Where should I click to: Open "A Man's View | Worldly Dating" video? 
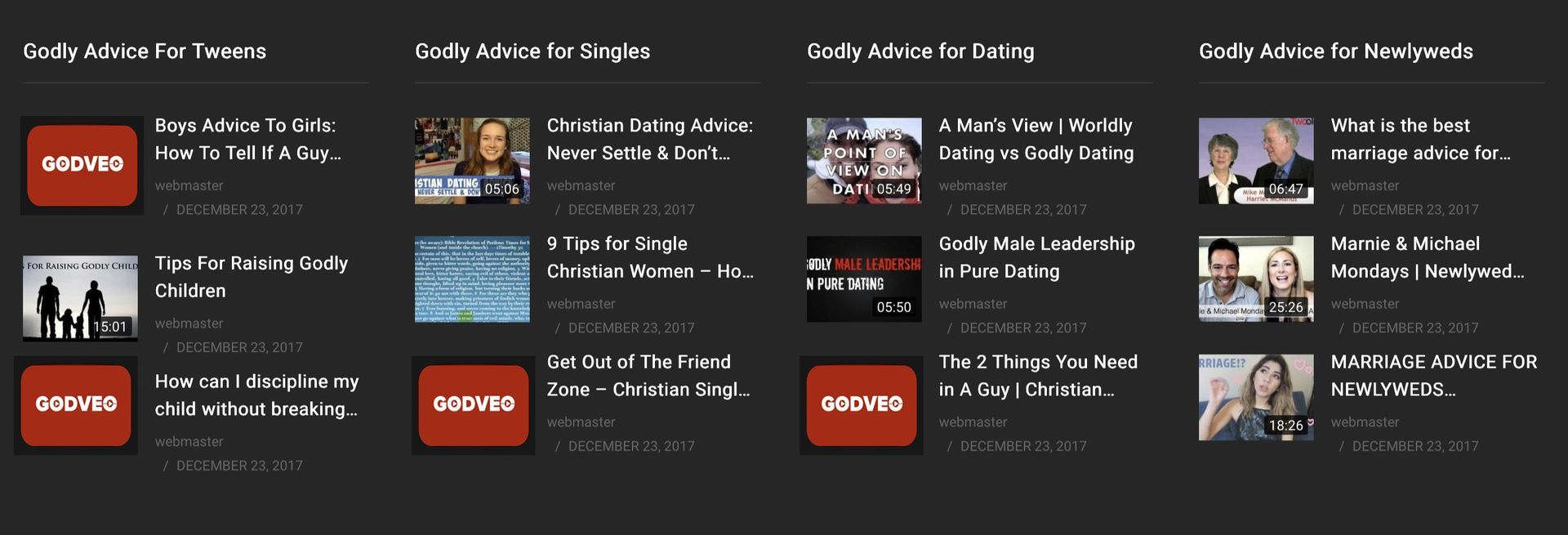(864, 161)
